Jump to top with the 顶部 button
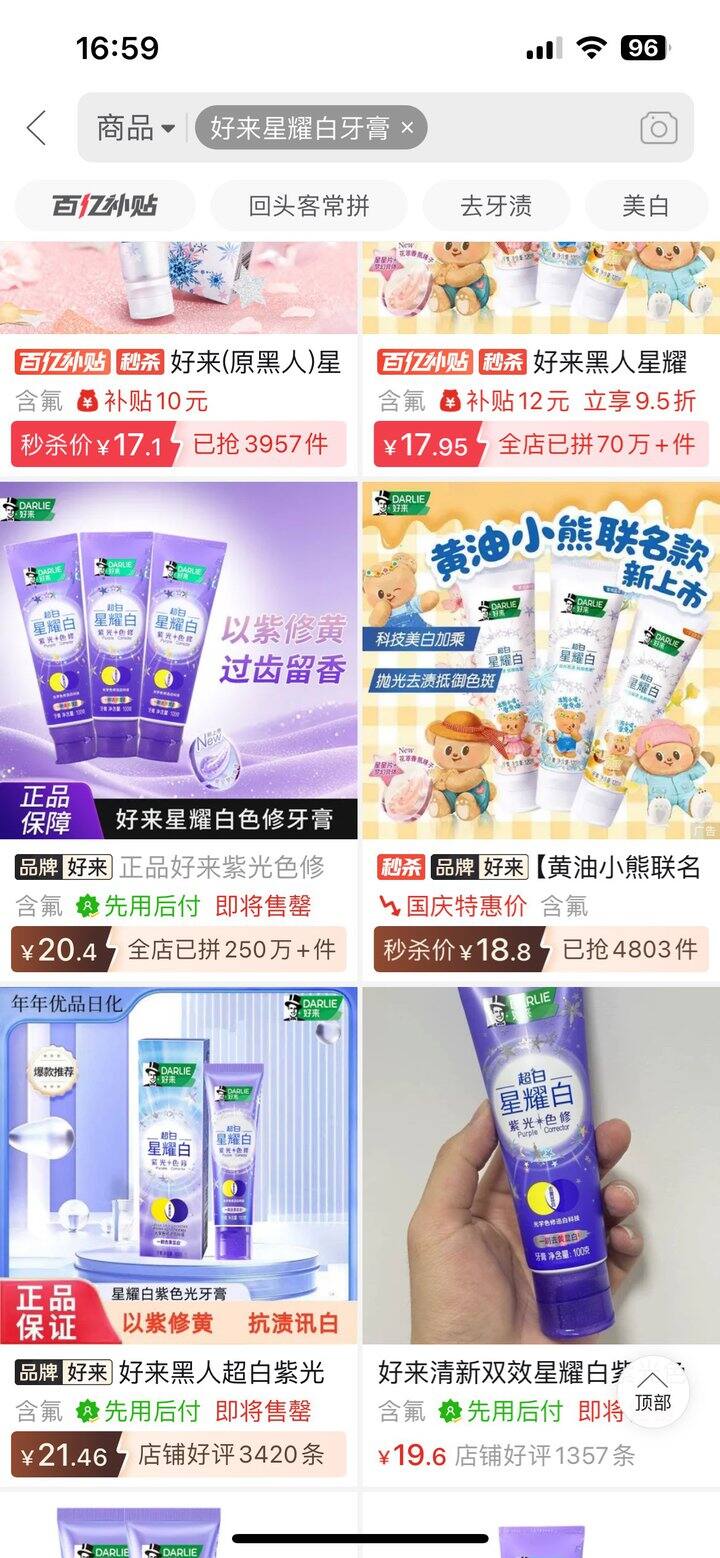Image resolution: width=720 pixels, height=1558 pixels. (x=653, y=1391)
